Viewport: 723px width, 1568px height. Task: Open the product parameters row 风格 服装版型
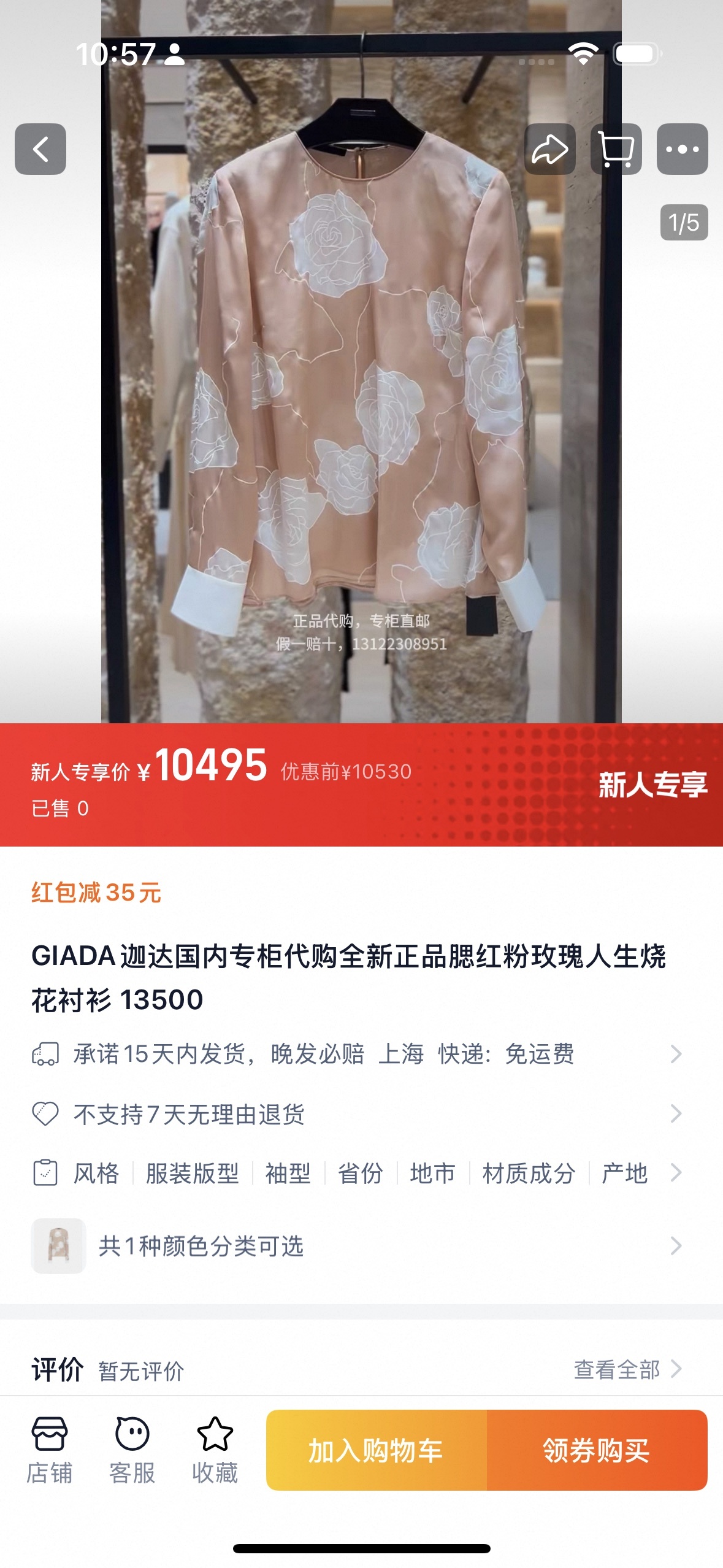[x=356, y=1173]
